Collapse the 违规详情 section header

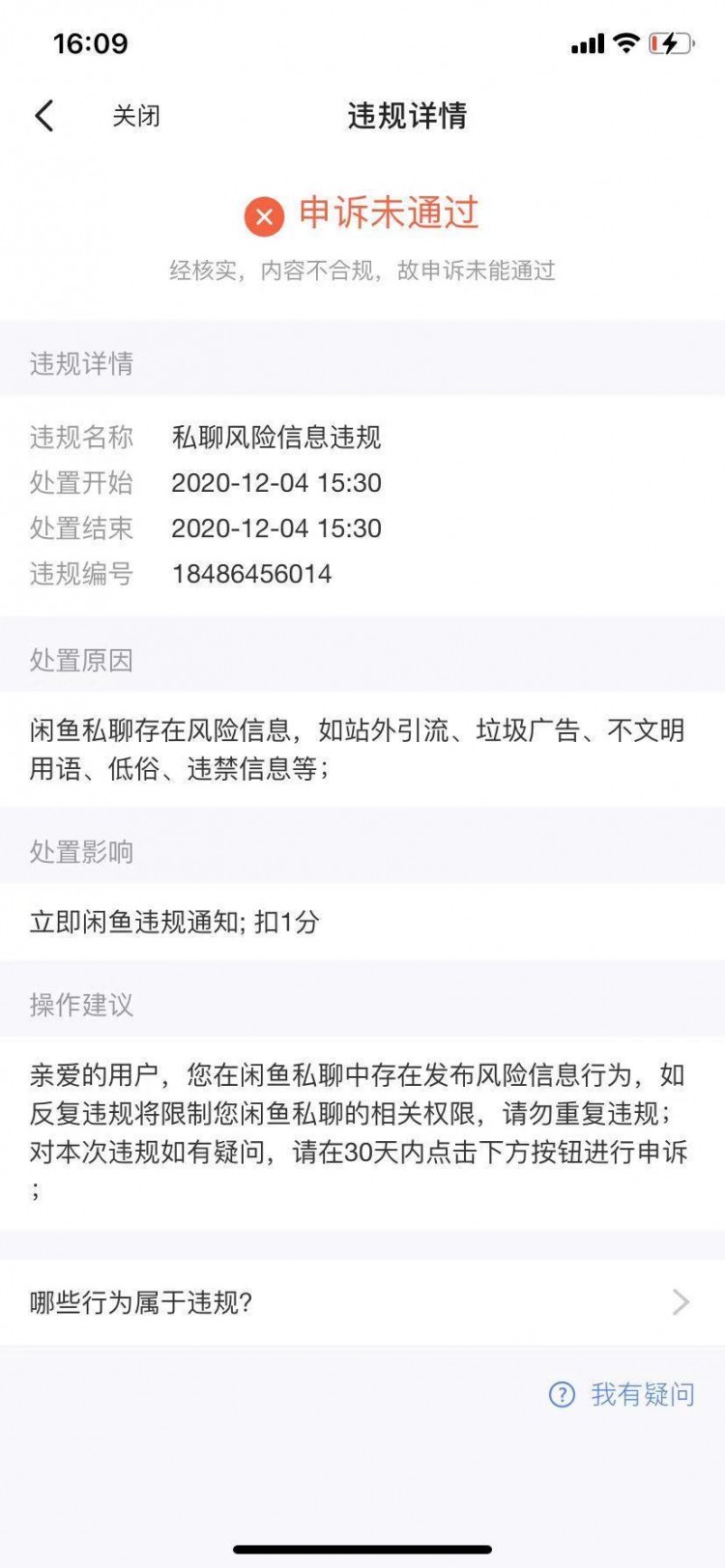[x=82, y=364]
